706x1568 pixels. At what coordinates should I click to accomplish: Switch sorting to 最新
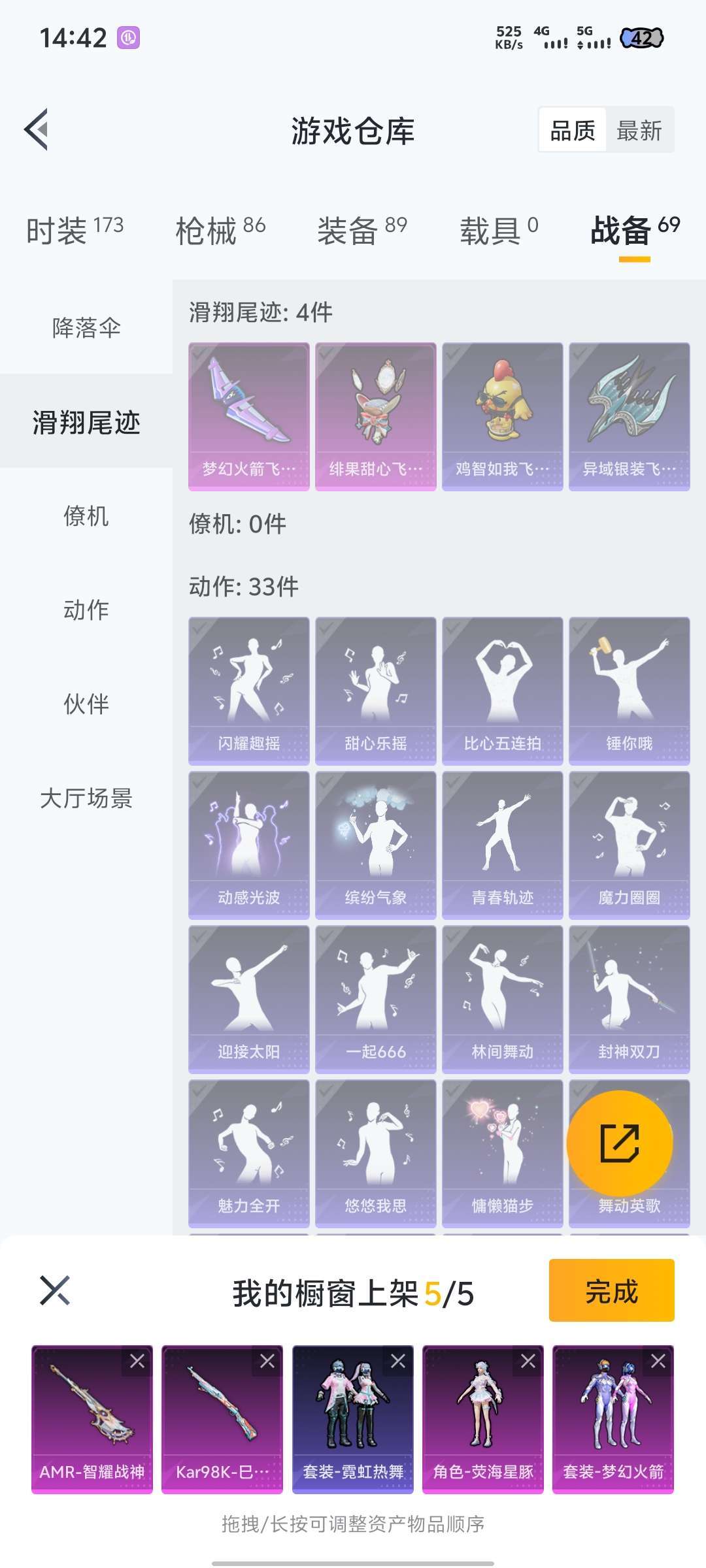(639, 131)
